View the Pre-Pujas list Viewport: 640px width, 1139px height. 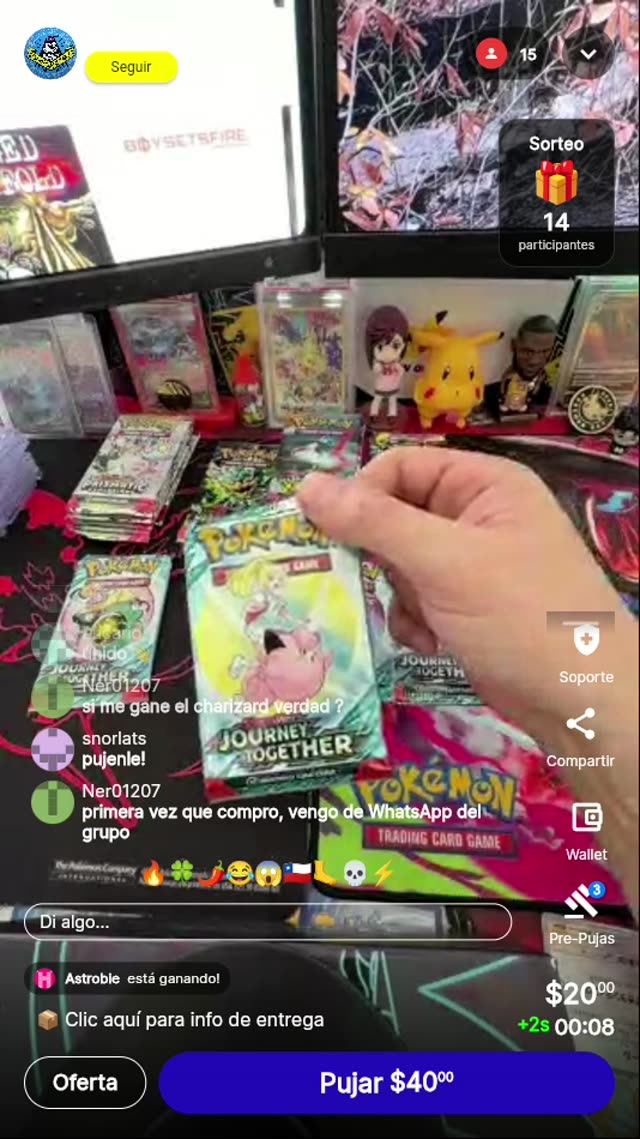tap(582, 913)
